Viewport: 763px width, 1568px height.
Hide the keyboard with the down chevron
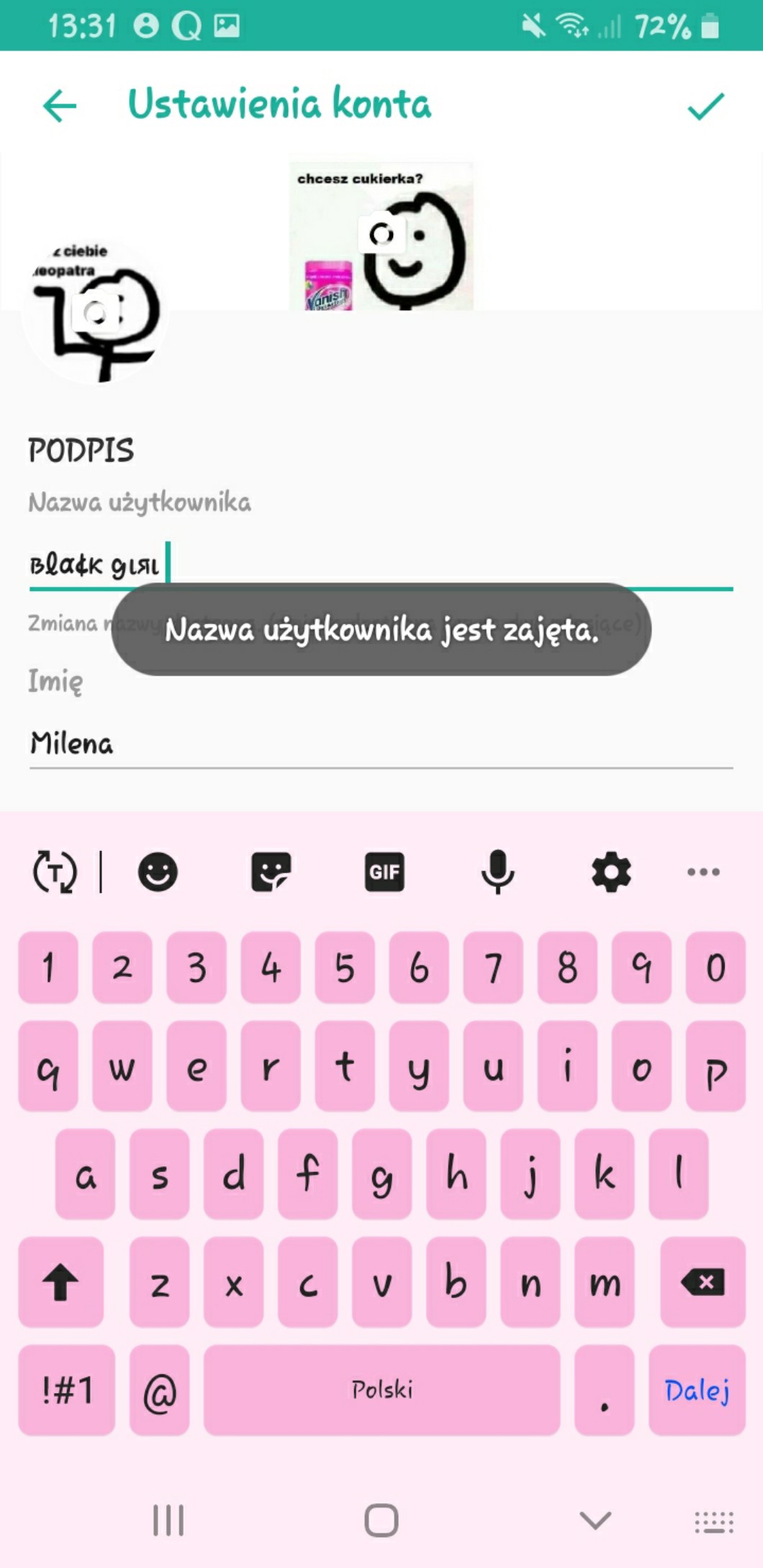[x=595, y=1520]
